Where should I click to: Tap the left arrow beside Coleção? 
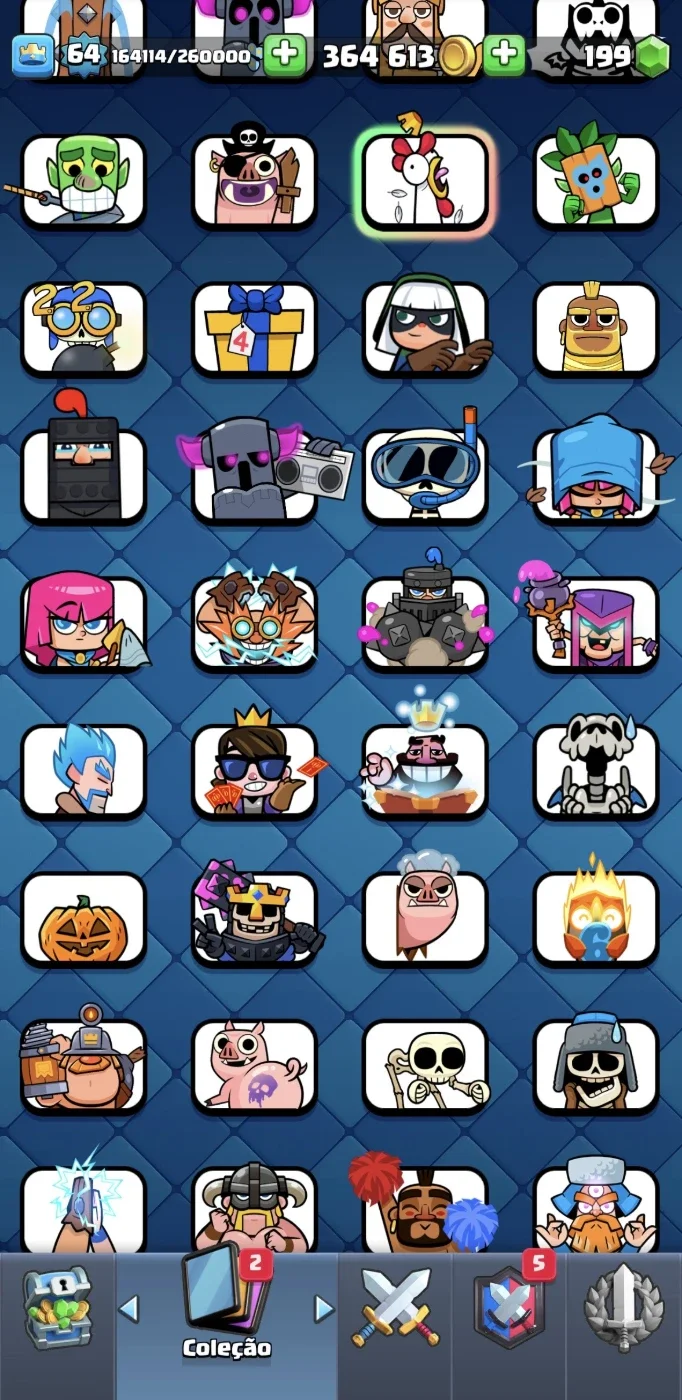pos(129,1308)
